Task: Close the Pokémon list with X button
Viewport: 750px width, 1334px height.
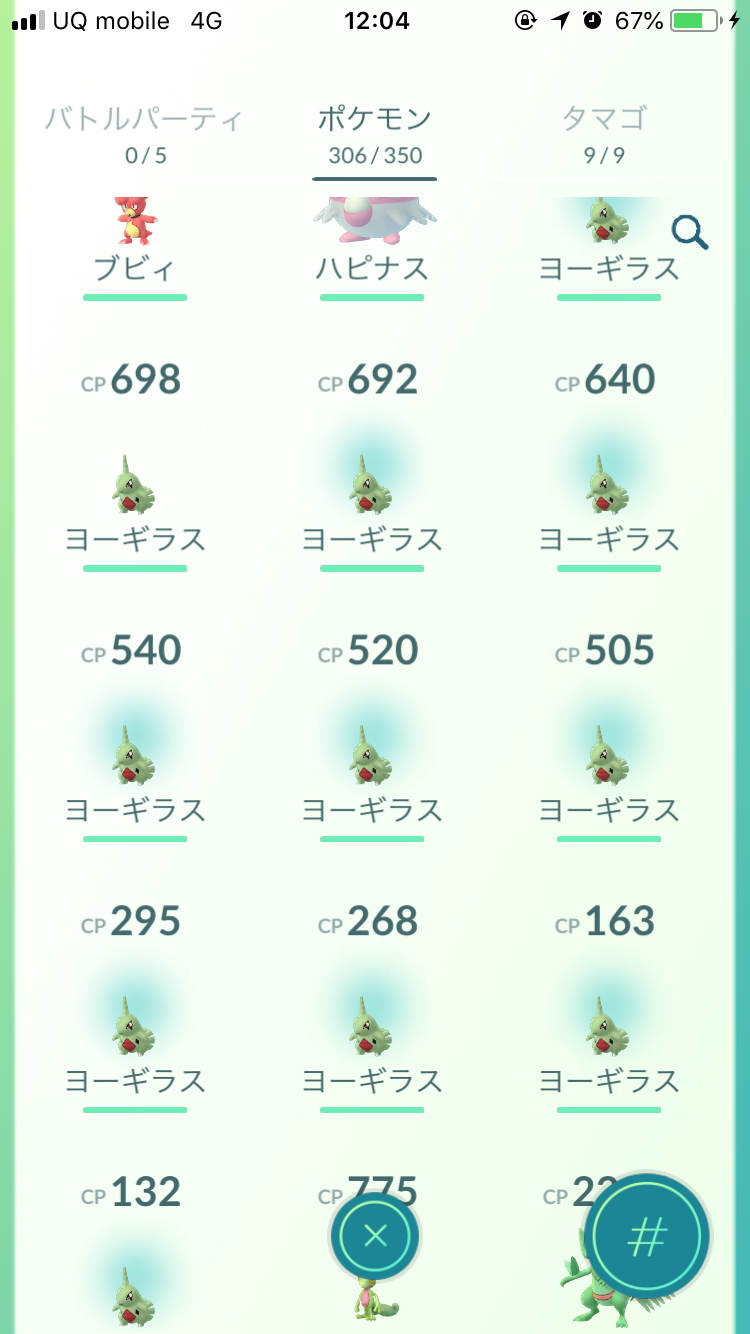Action: (x=375, y=1237)
